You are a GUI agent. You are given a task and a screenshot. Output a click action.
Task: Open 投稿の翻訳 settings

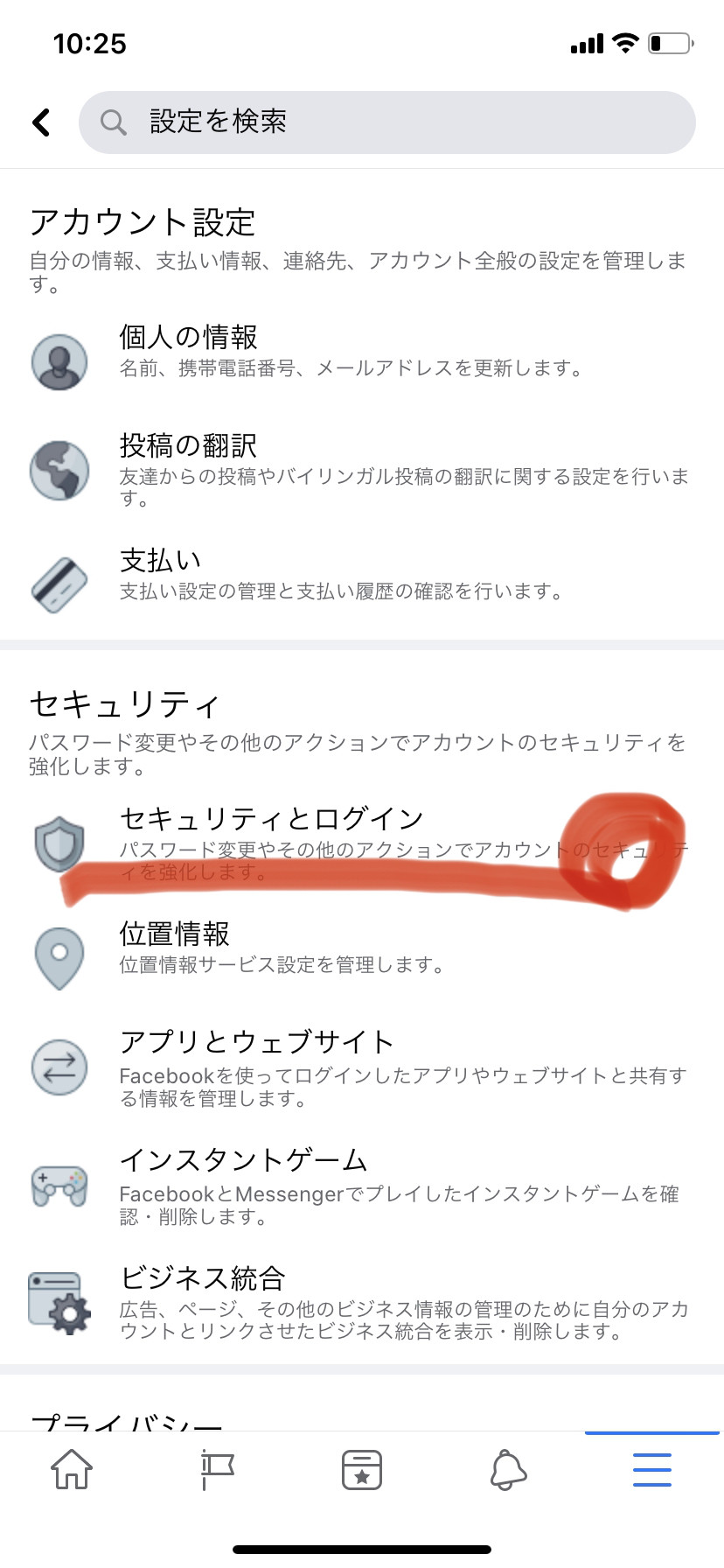click(362, 471)
